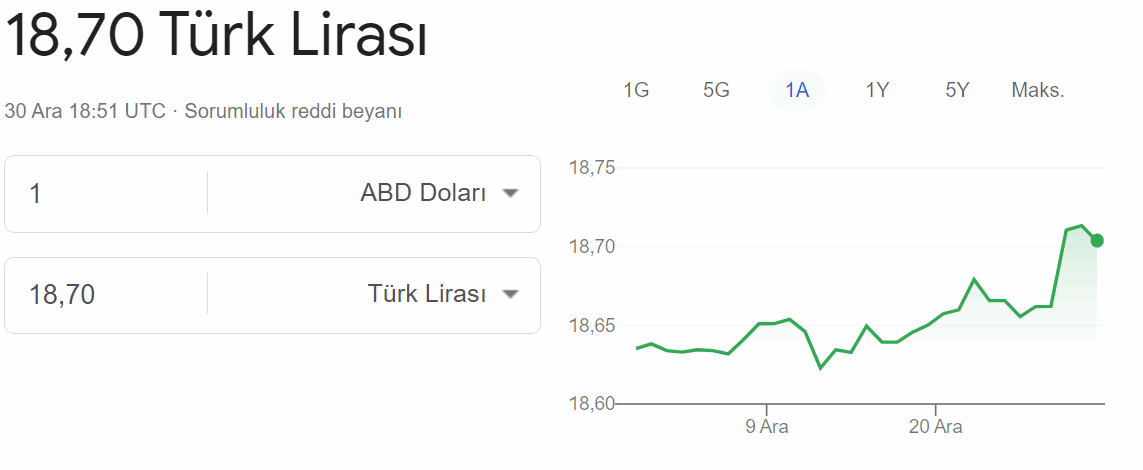The width and height of the screenshot is (1143, 470).
Task: Open the ABD Doları currency dropdown
Action: coord(440,194)
